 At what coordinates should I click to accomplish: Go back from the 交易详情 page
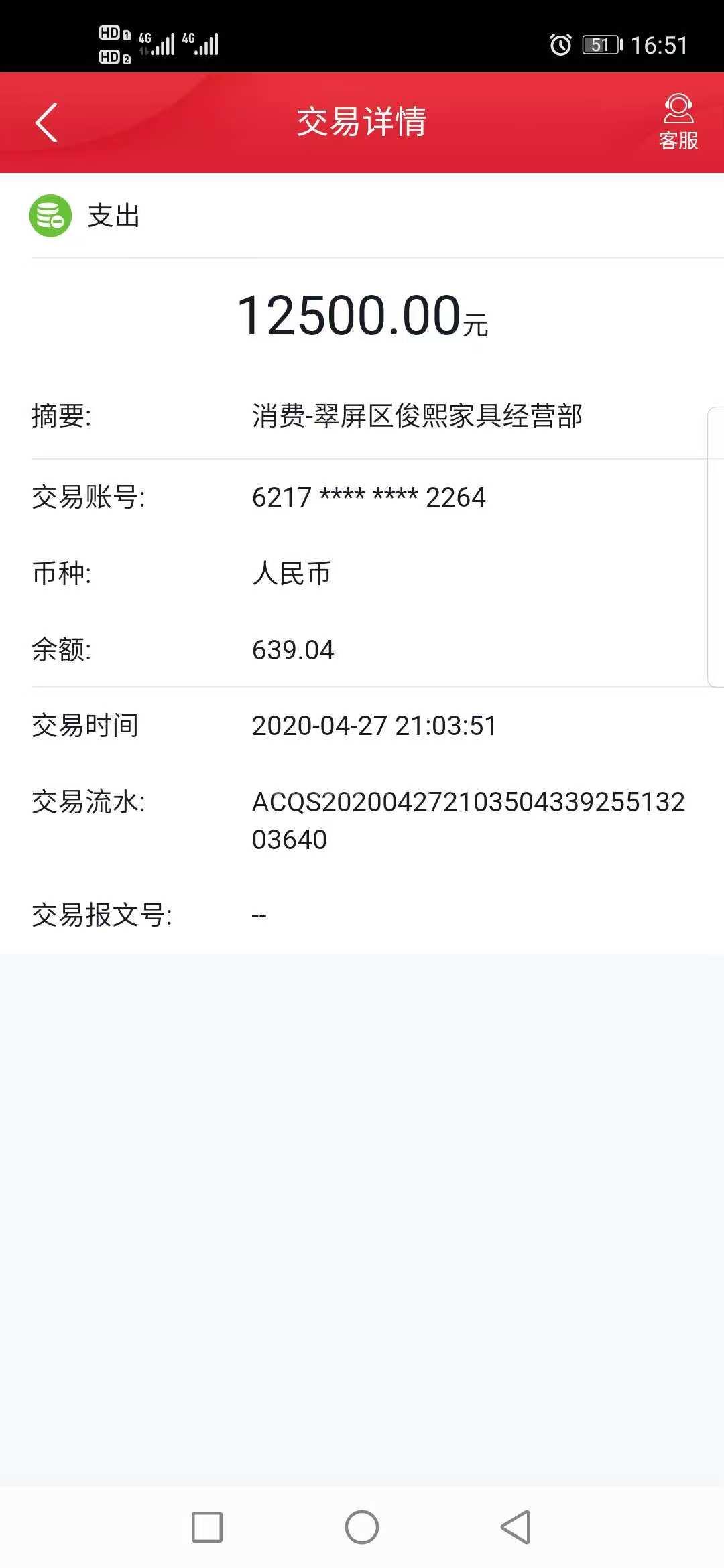(x=46, y=123)
